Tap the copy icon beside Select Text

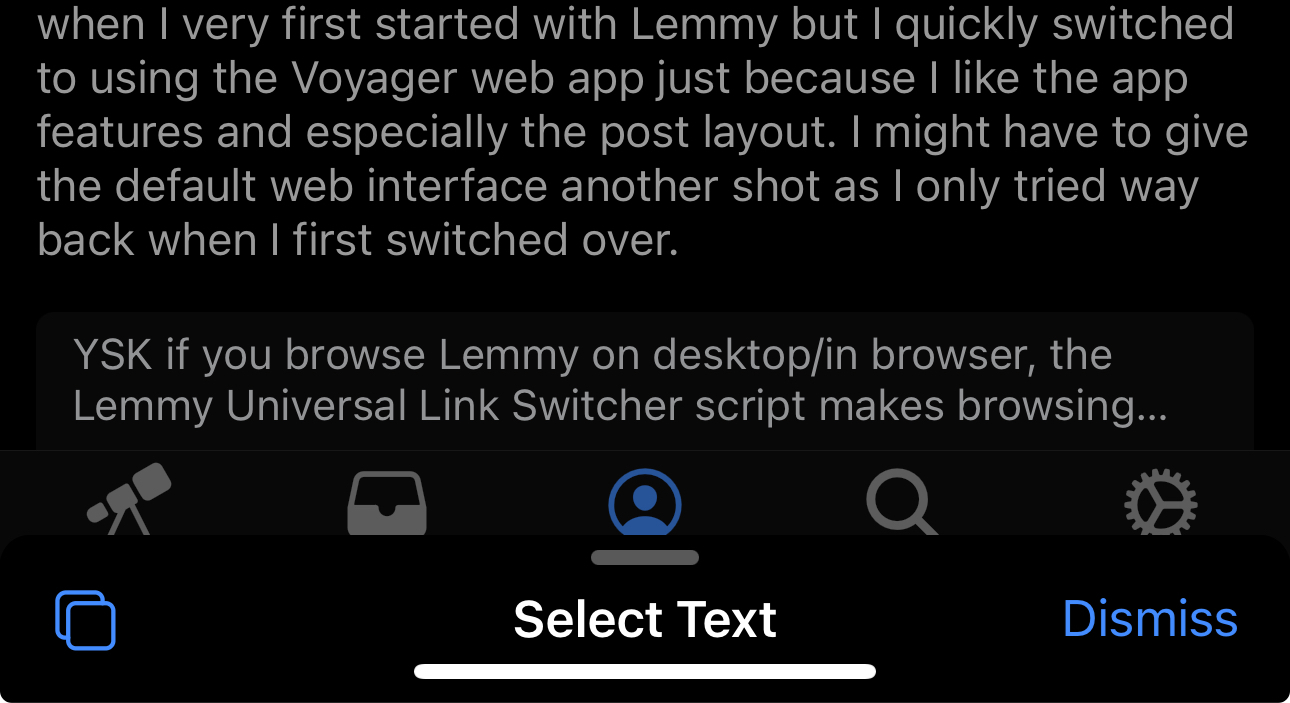pyautogui.click(x=85, y=620)
